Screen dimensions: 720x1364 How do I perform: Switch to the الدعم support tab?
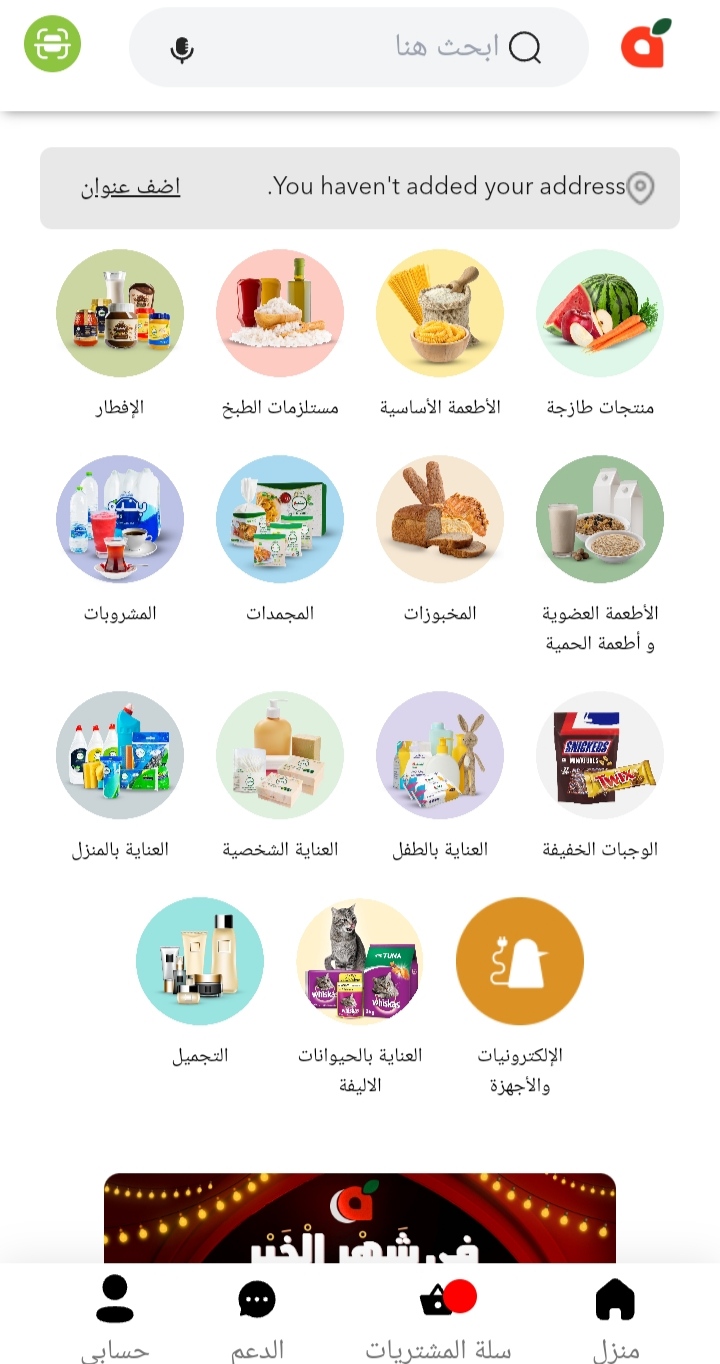pos(257,1320)
